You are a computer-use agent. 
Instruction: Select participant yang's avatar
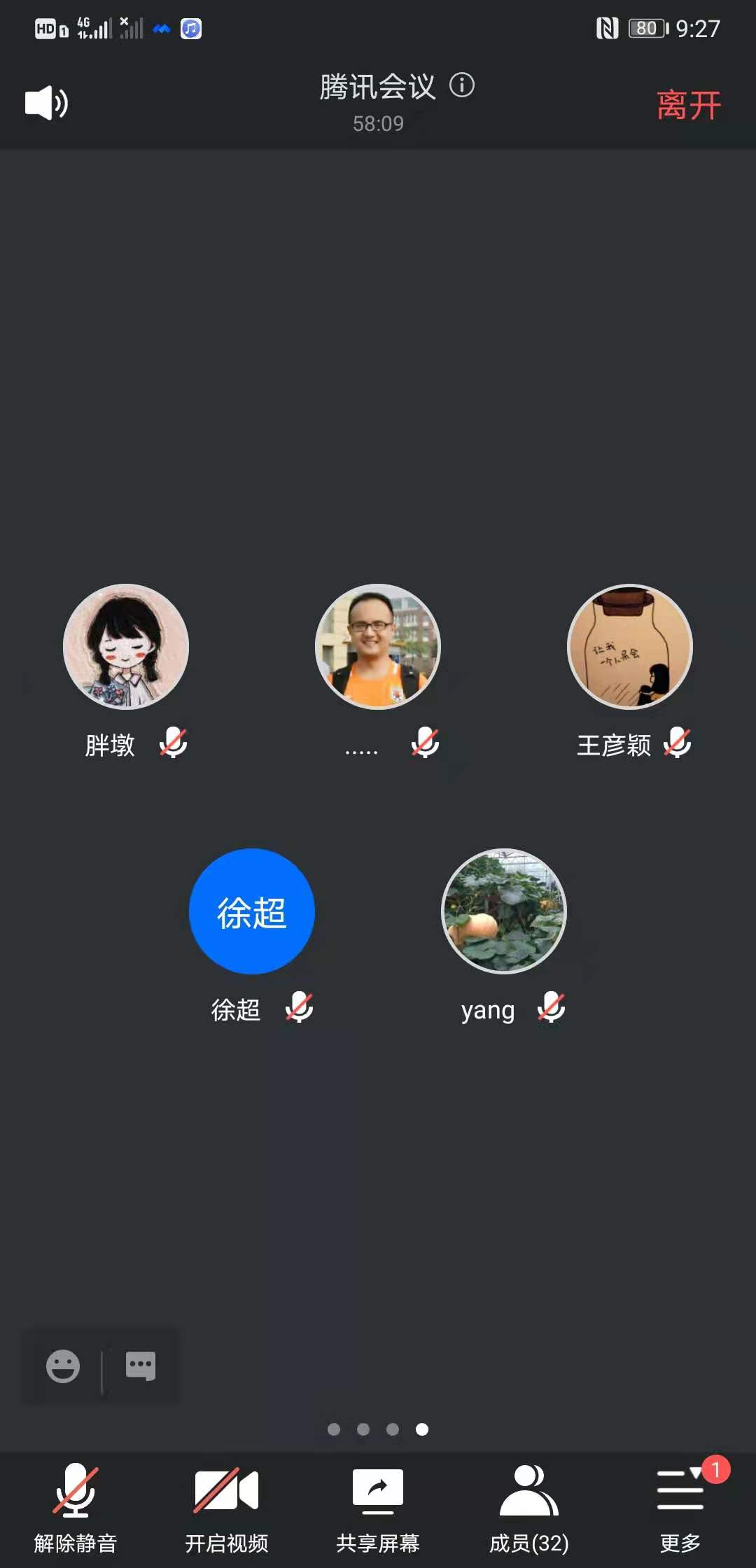coord(504,911)
